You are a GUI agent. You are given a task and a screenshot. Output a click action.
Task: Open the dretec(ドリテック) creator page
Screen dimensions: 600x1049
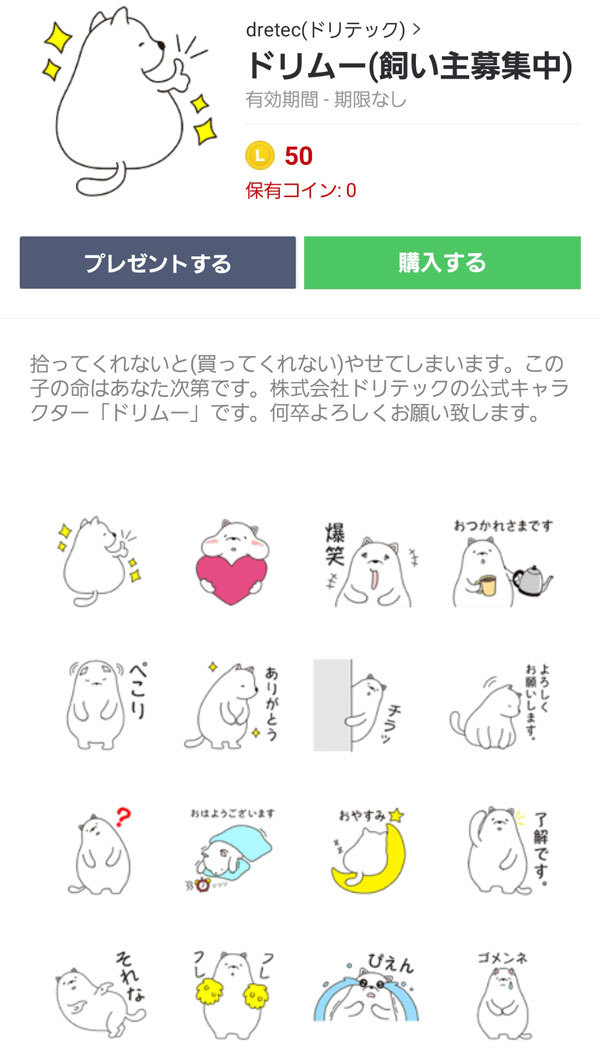click(332, 29)
